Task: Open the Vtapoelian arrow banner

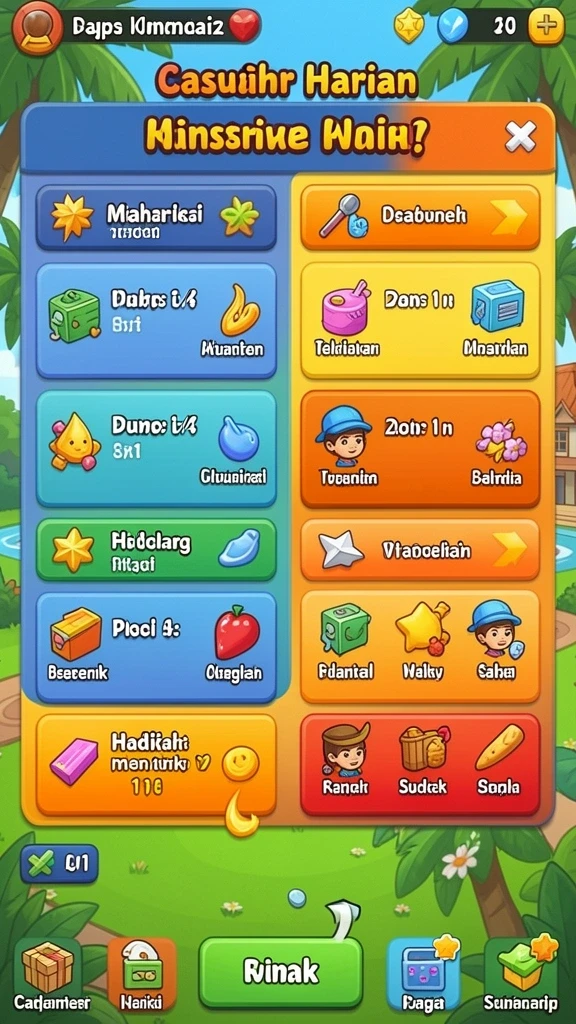Action: point(420,550)
